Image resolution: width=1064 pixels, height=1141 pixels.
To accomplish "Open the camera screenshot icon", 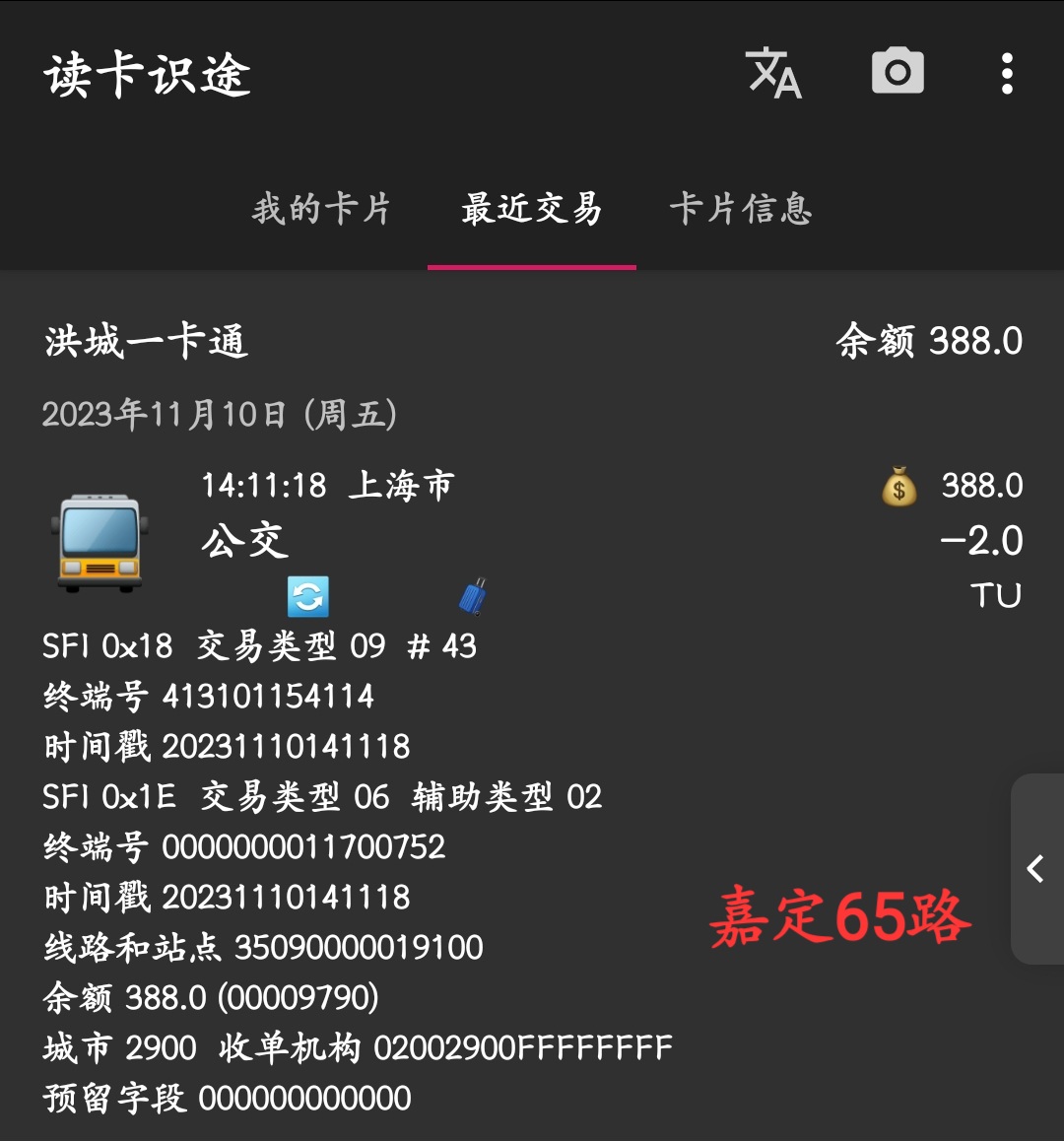I will [898, 73].
